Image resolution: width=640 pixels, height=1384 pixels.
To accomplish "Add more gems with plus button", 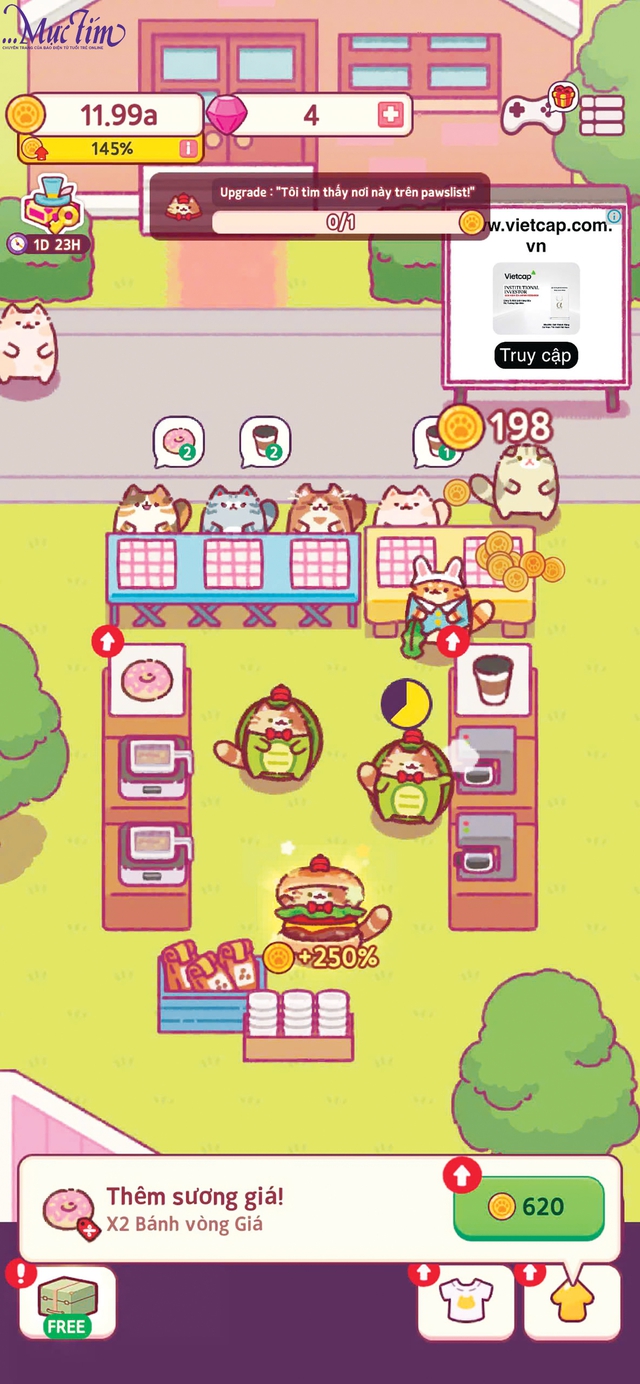I will [x=391, y=115].
